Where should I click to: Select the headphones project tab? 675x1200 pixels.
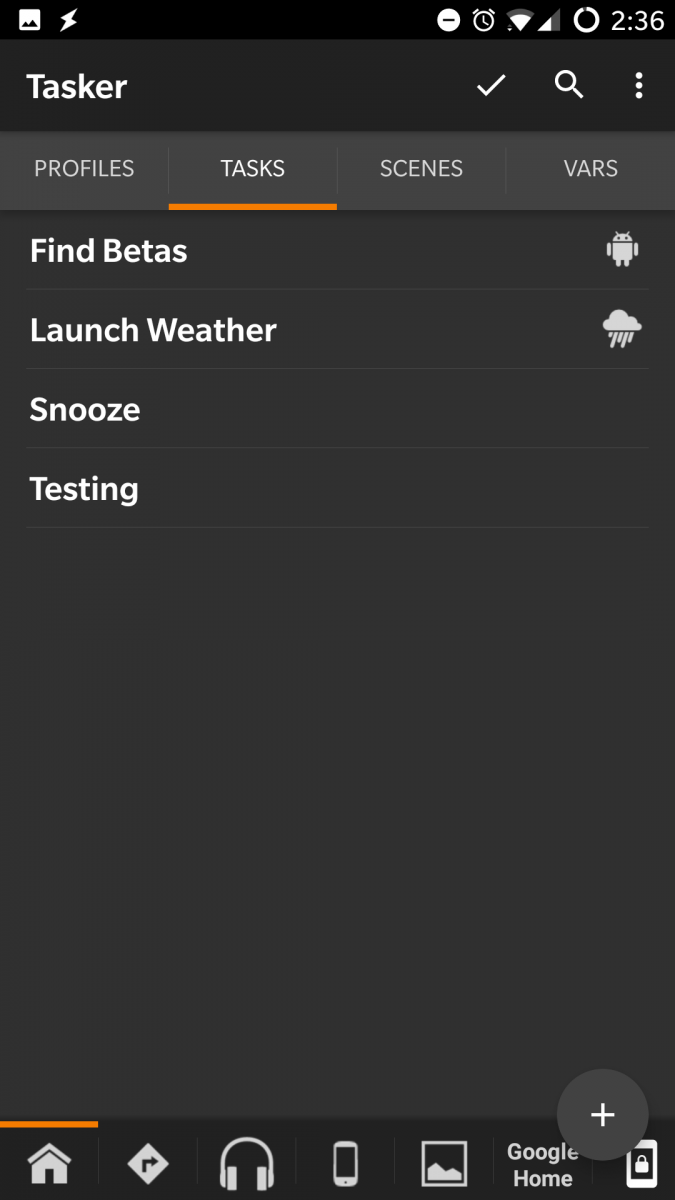[246, 1164]
